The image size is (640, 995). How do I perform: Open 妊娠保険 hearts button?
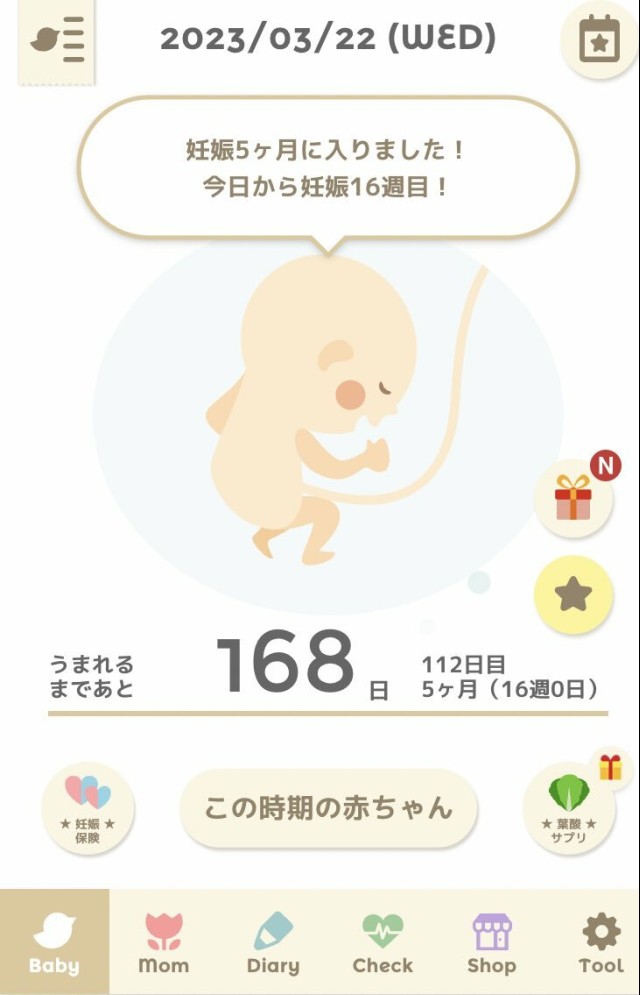[x=88, y=807]
